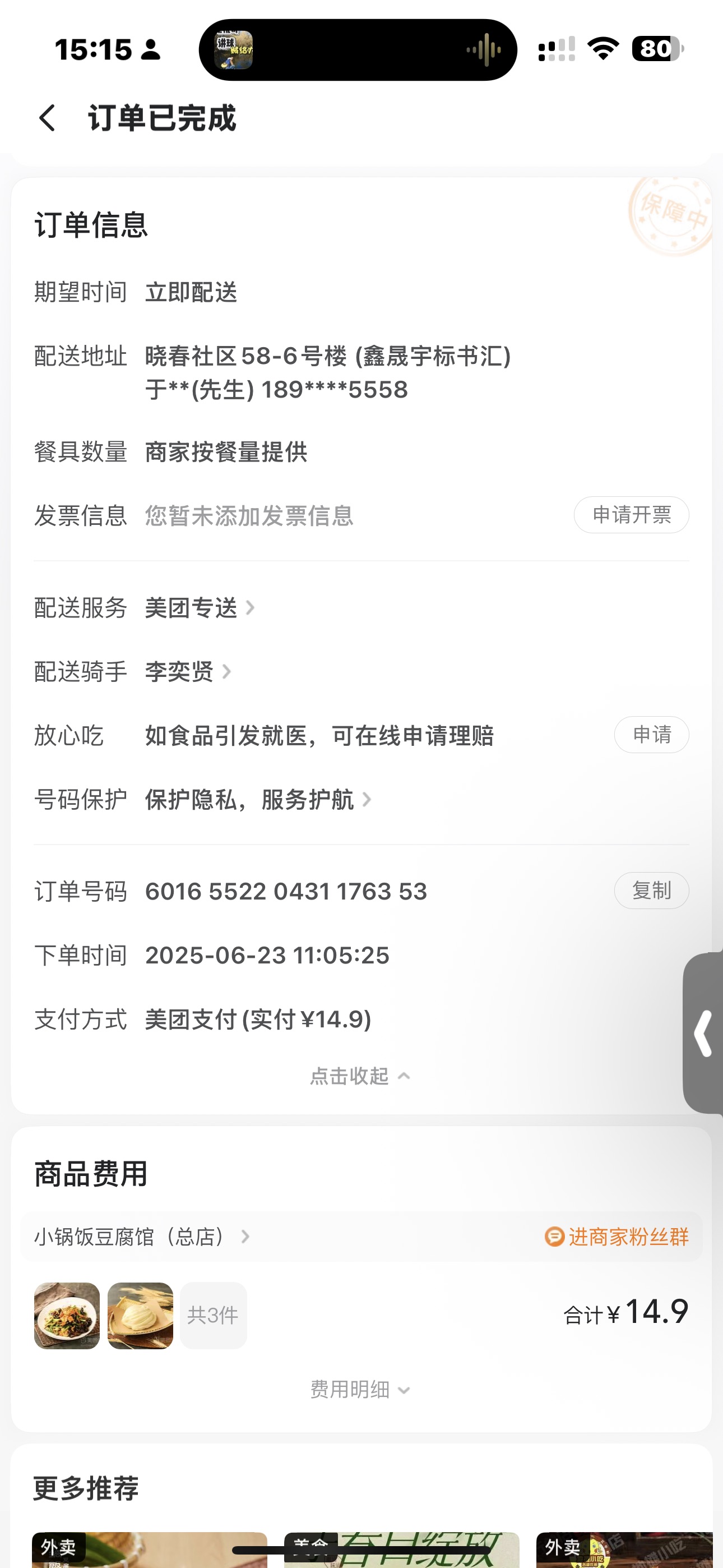Tap 申请 for 放心吃 claim
Screen dimensions: 723x1568
pyautogui.click(x=651, y=735)
